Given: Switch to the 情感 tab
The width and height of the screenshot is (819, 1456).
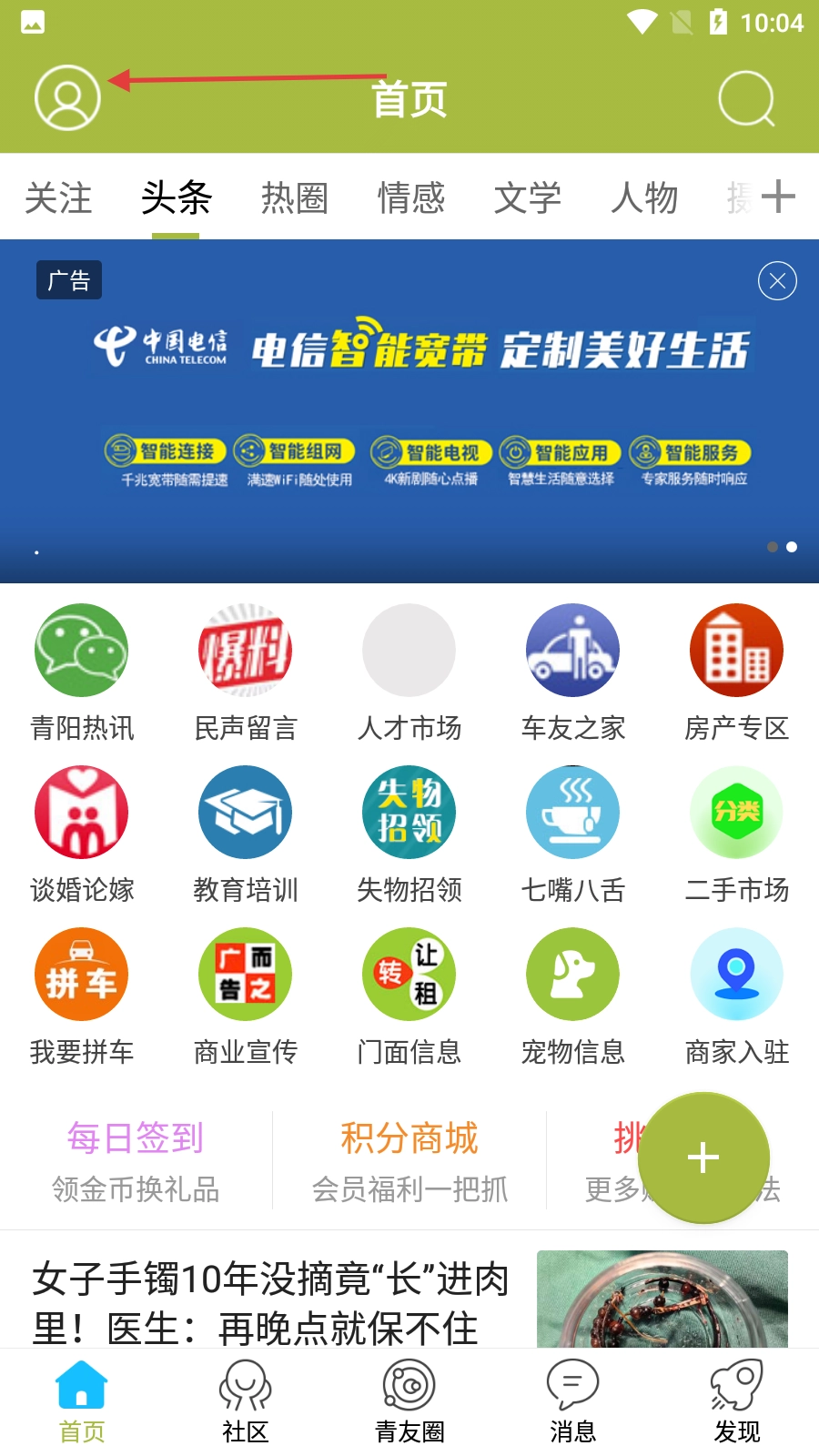Looking at the screenshot, I should (411, 197).
